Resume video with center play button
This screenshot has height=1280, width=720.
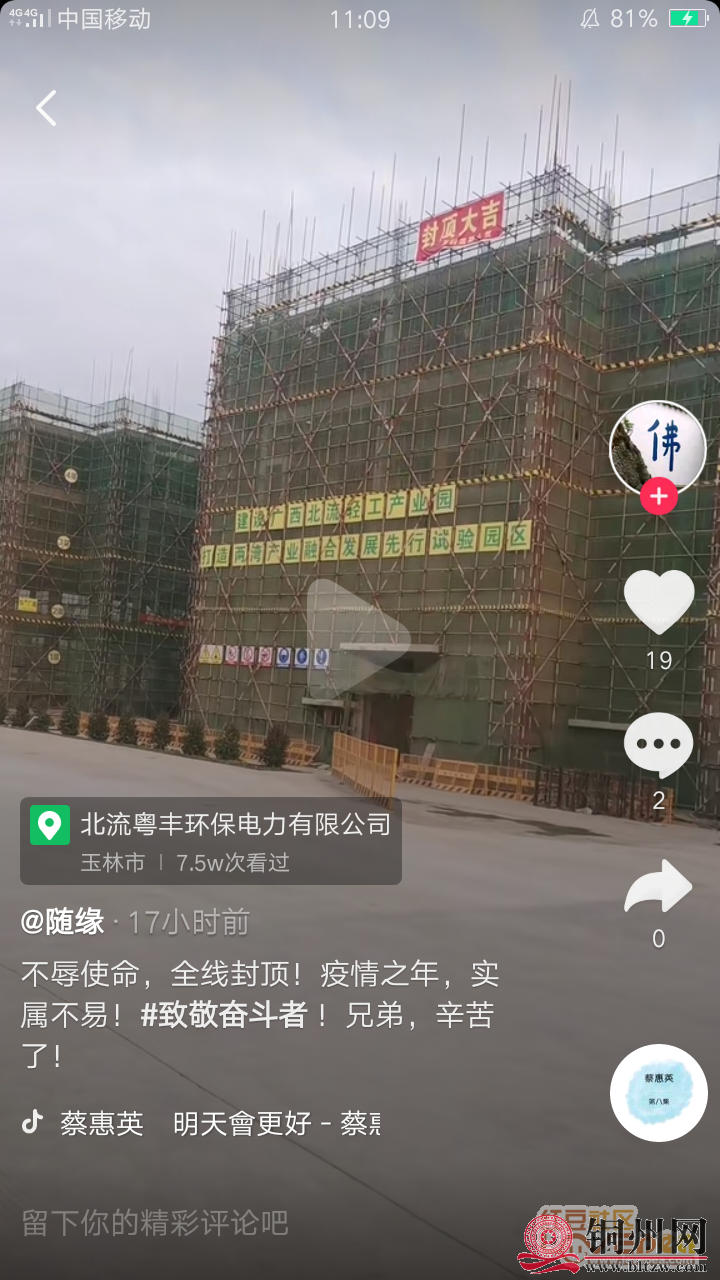[358, 638]
